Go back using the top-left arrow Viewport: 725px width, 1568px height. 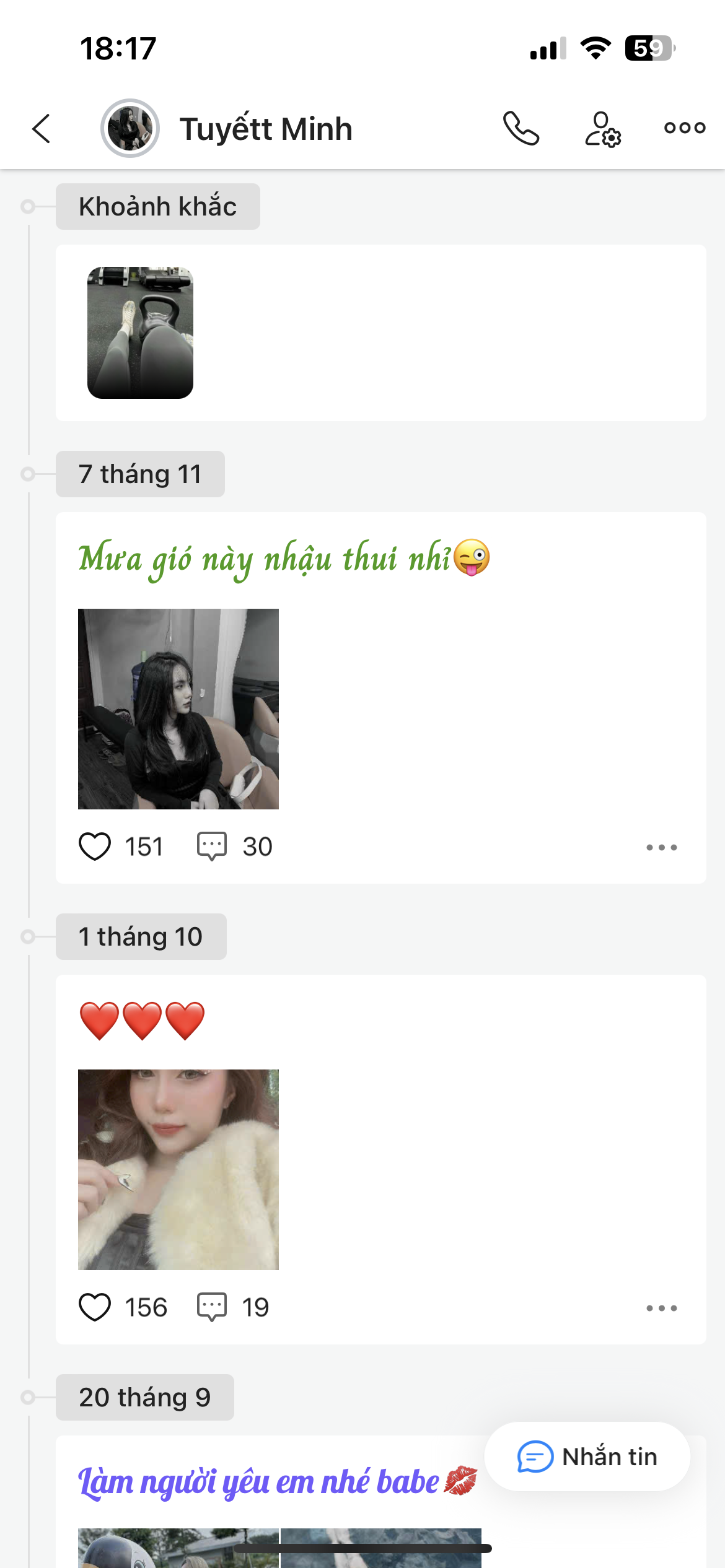tap(42, 129)
